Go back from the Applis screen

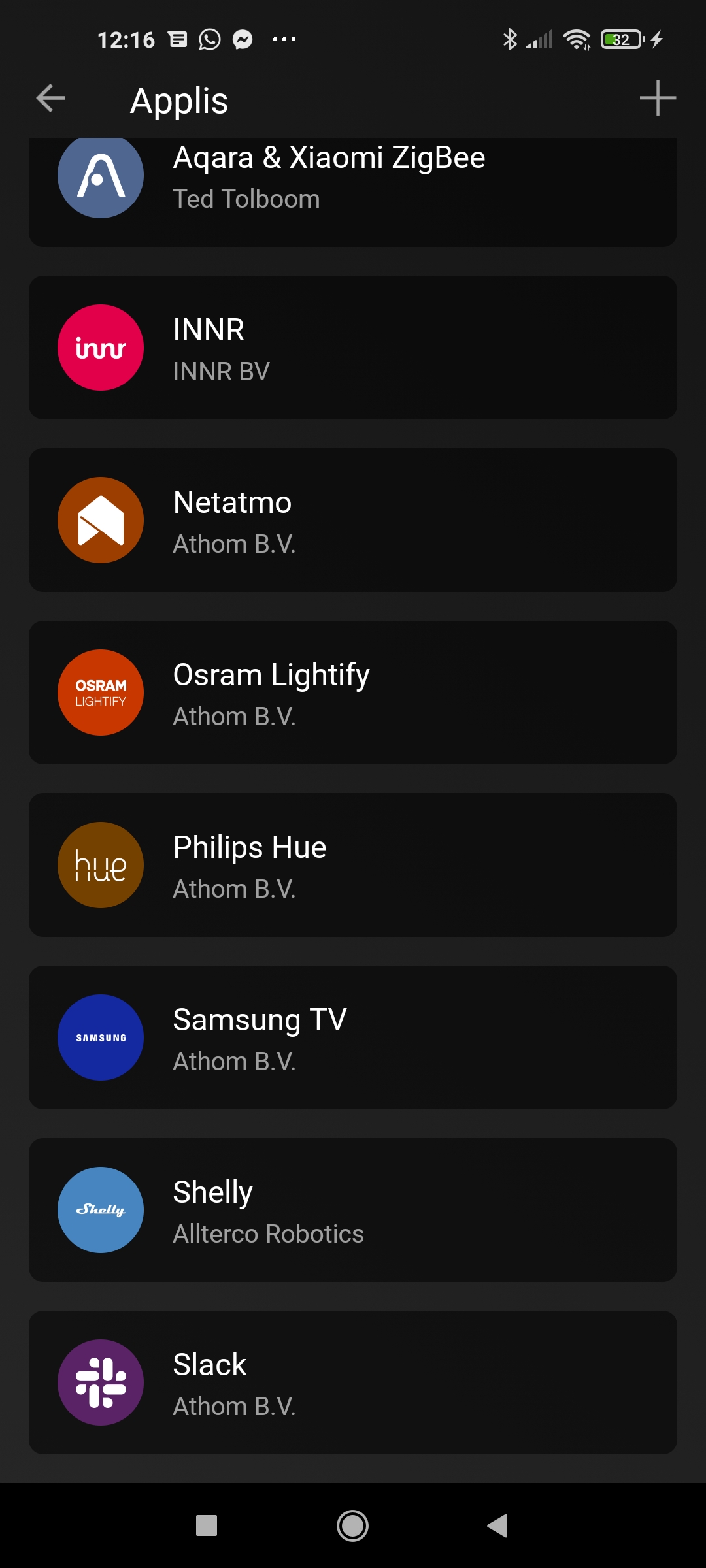[50, 99]
